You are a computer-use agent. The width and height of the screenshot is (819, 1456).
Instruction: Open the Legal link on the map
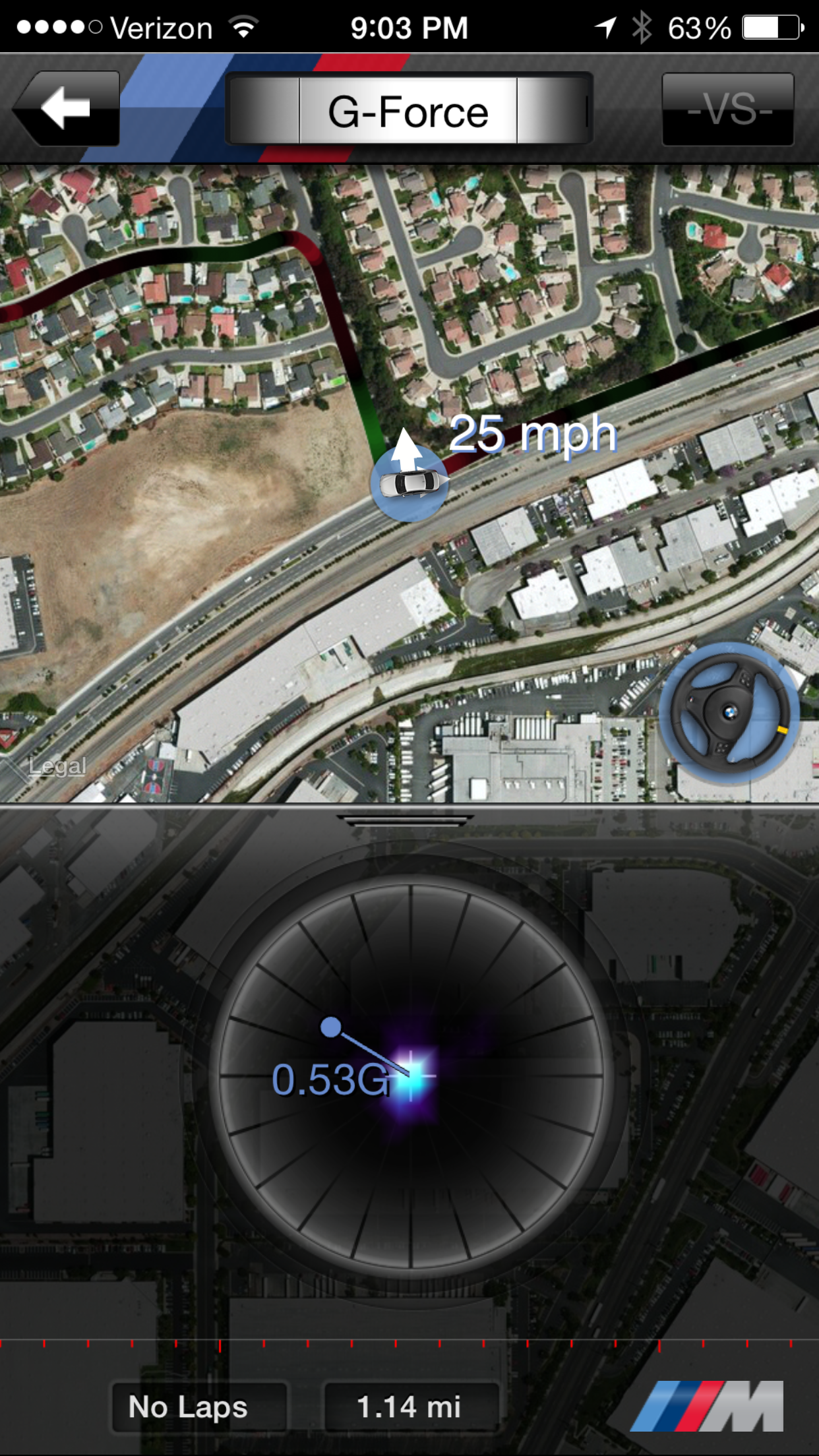[x=57, y=766]
